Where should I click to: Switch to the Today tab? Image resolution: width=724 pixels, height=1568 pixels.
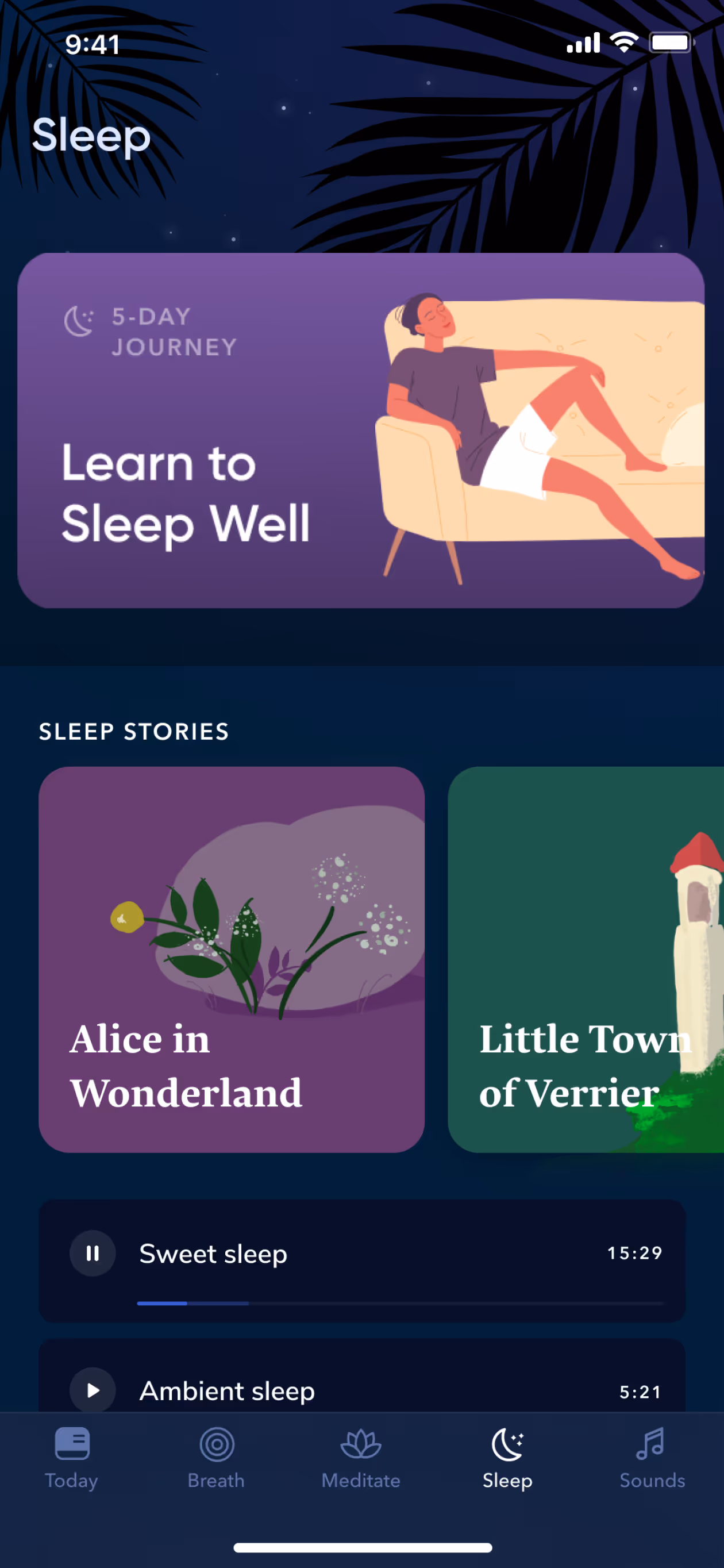point(72,1456)
